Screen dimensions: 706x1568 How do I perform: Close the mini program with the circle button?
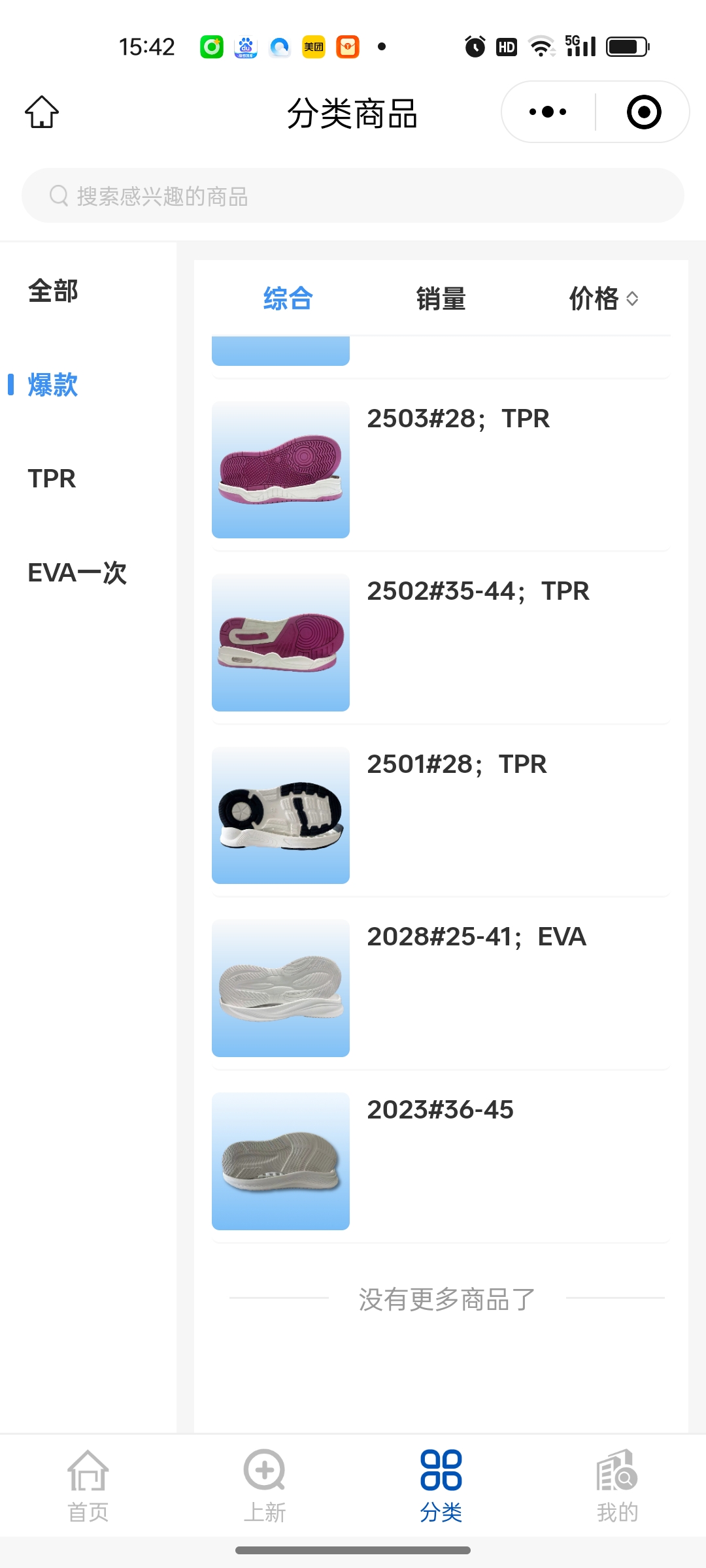coord(643,112)
